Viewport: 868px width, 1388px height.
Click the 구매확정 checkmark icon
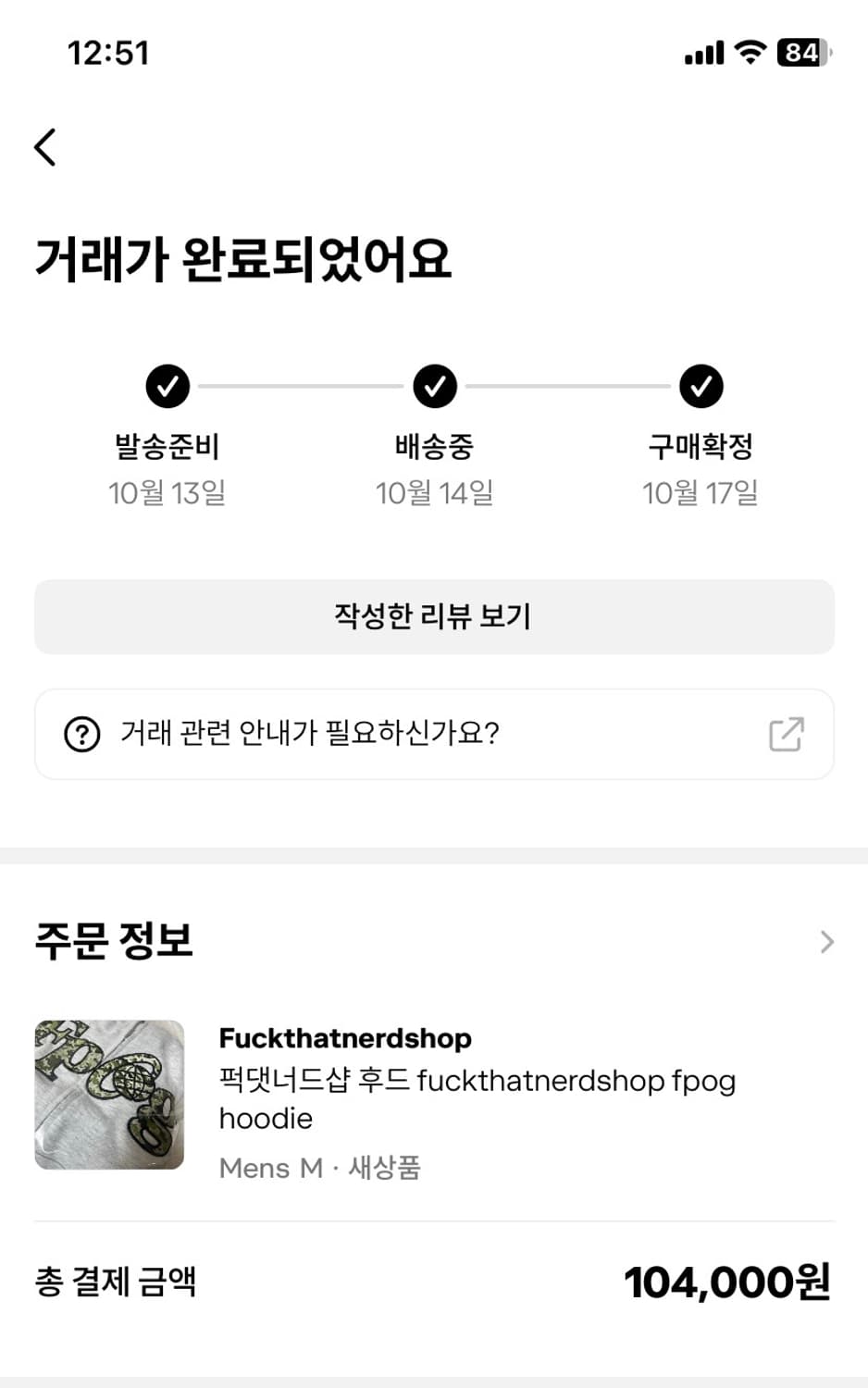tap(701, 387)
